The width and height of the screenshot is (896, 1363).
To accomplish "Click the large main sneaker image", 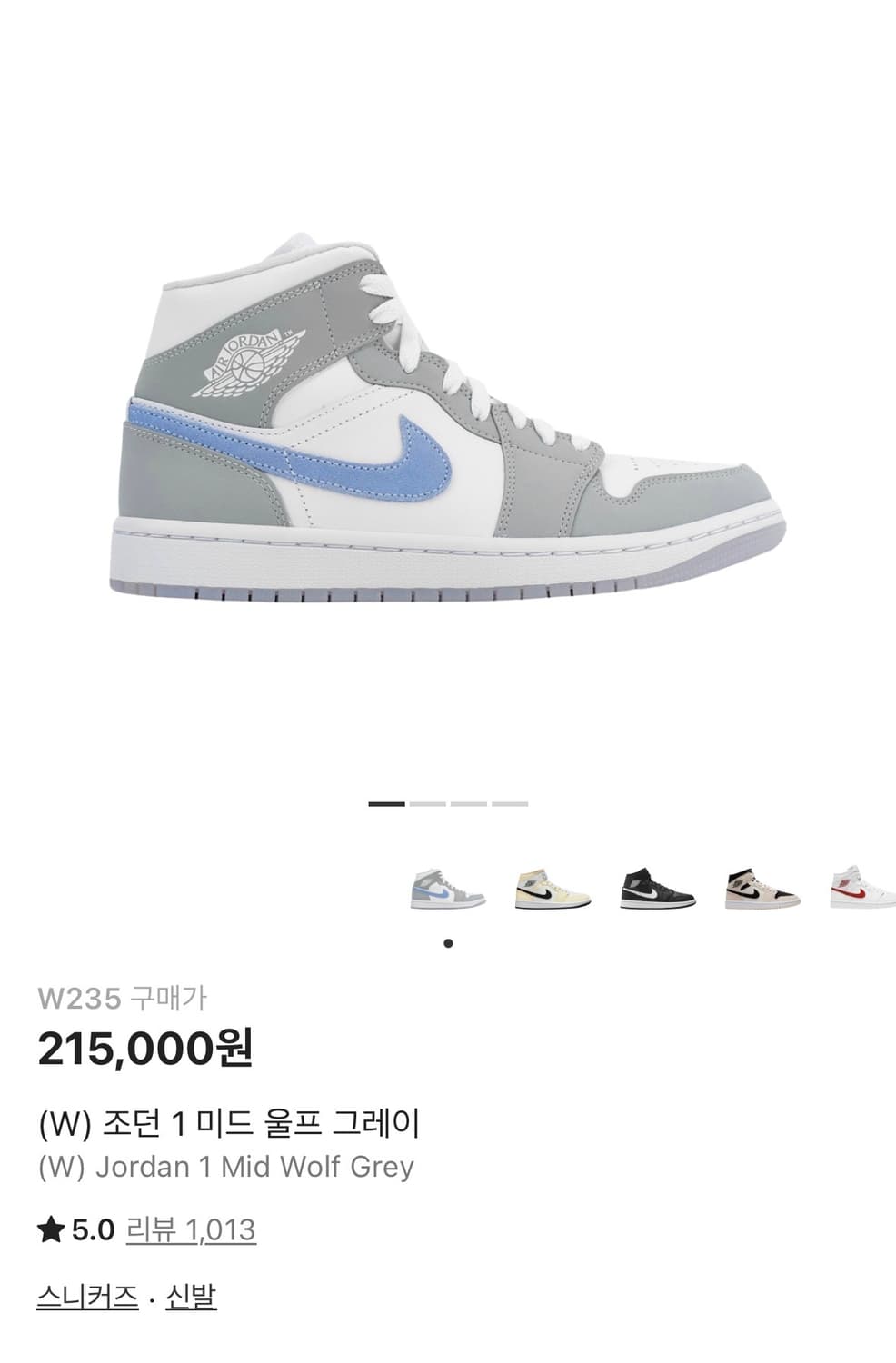I will (x=445, y=418).
